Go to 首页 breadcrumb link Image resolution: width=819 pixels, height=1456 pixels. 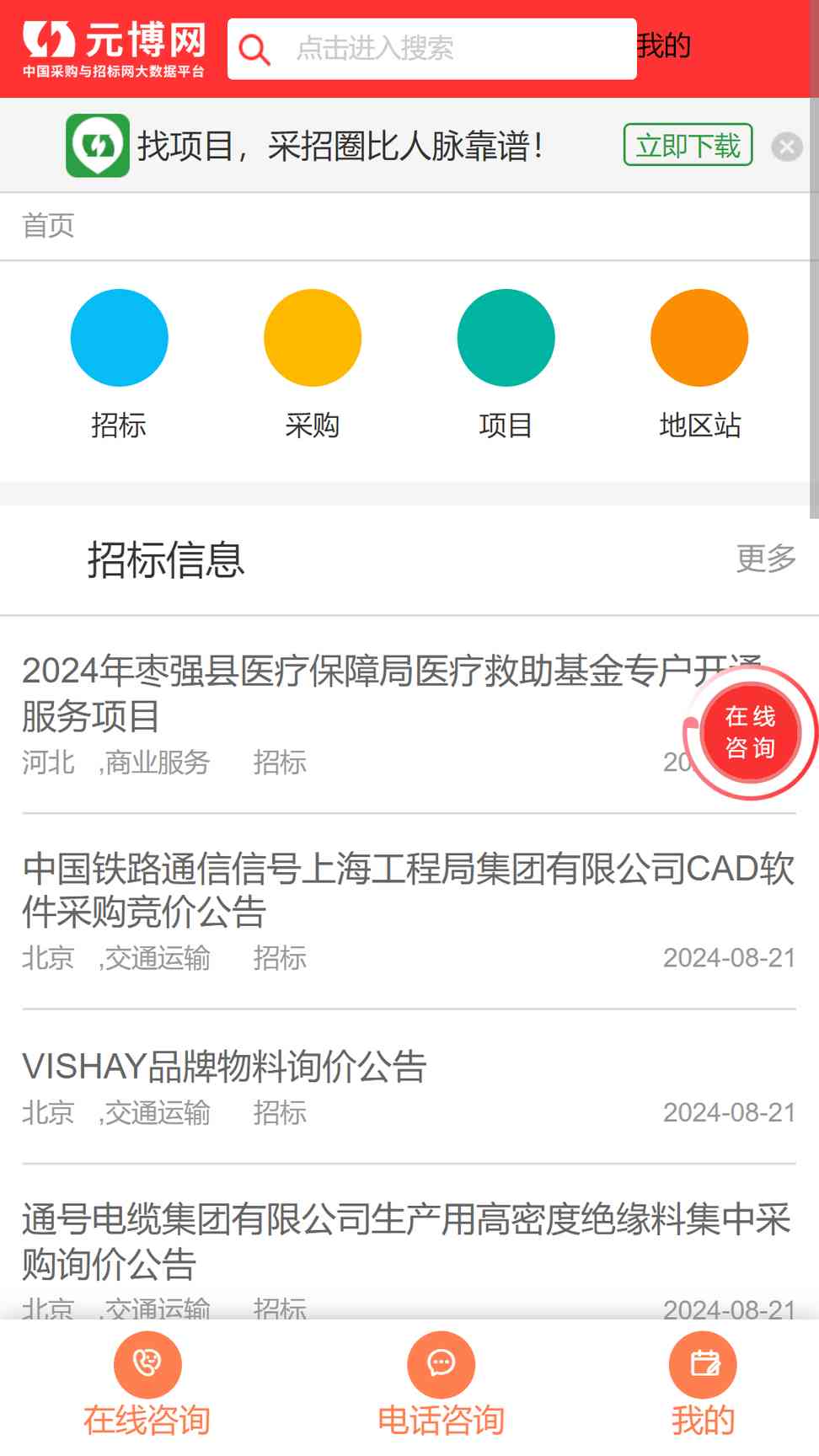[x=49, y=226]
